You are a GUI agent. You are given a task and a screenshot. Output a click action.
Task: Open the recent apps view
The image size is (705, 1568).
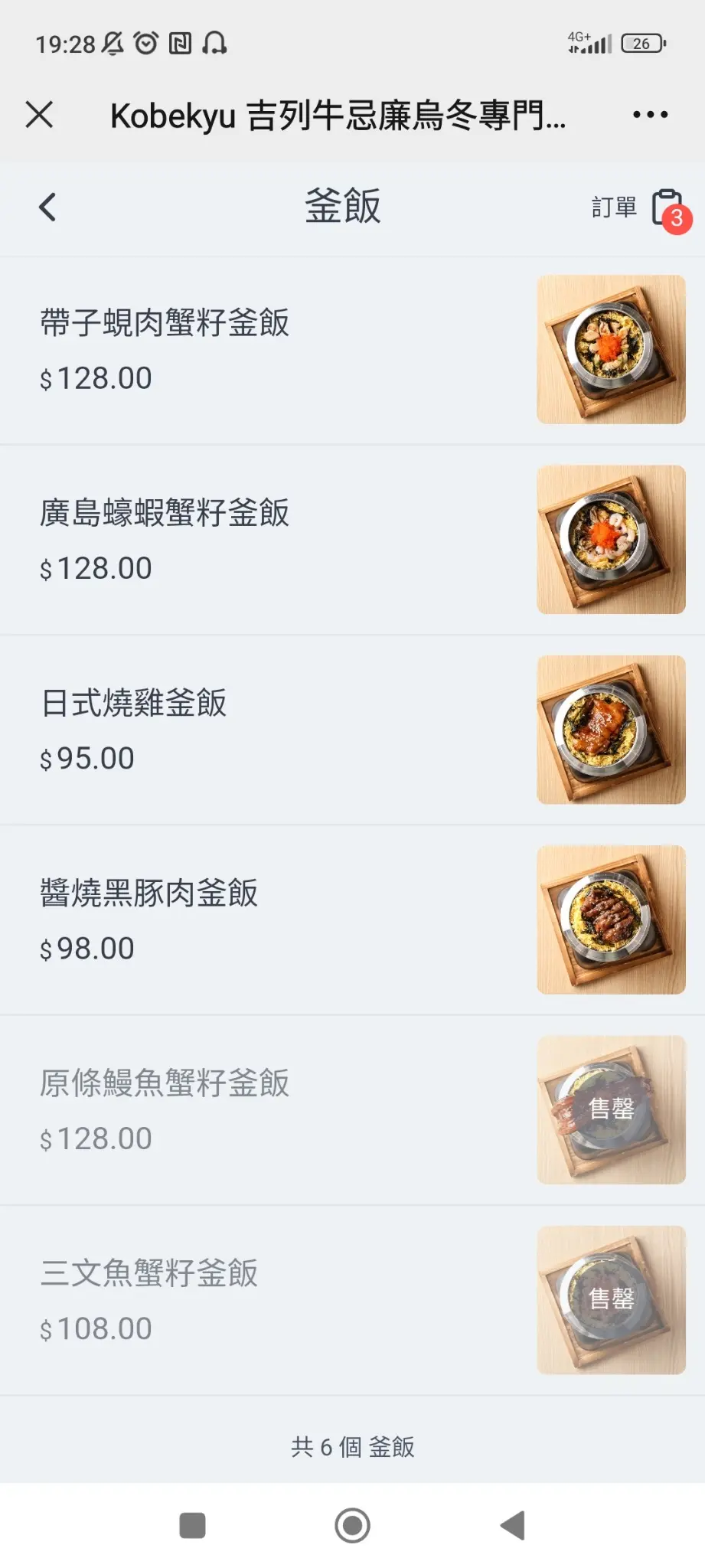point(192,1525)
